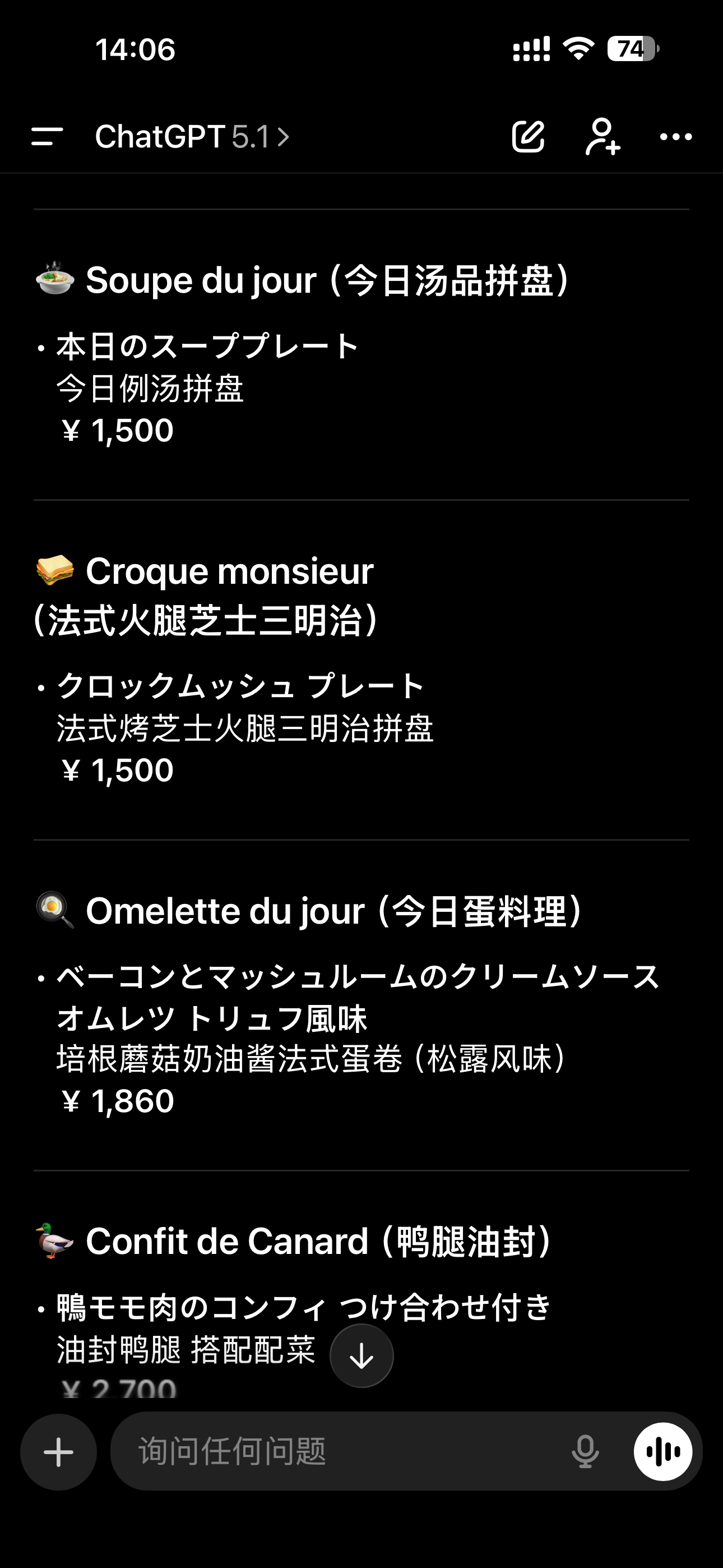This screenshot has height=1568, width=723.
Task: Open the sidebar menu
Action: (47, 136)
